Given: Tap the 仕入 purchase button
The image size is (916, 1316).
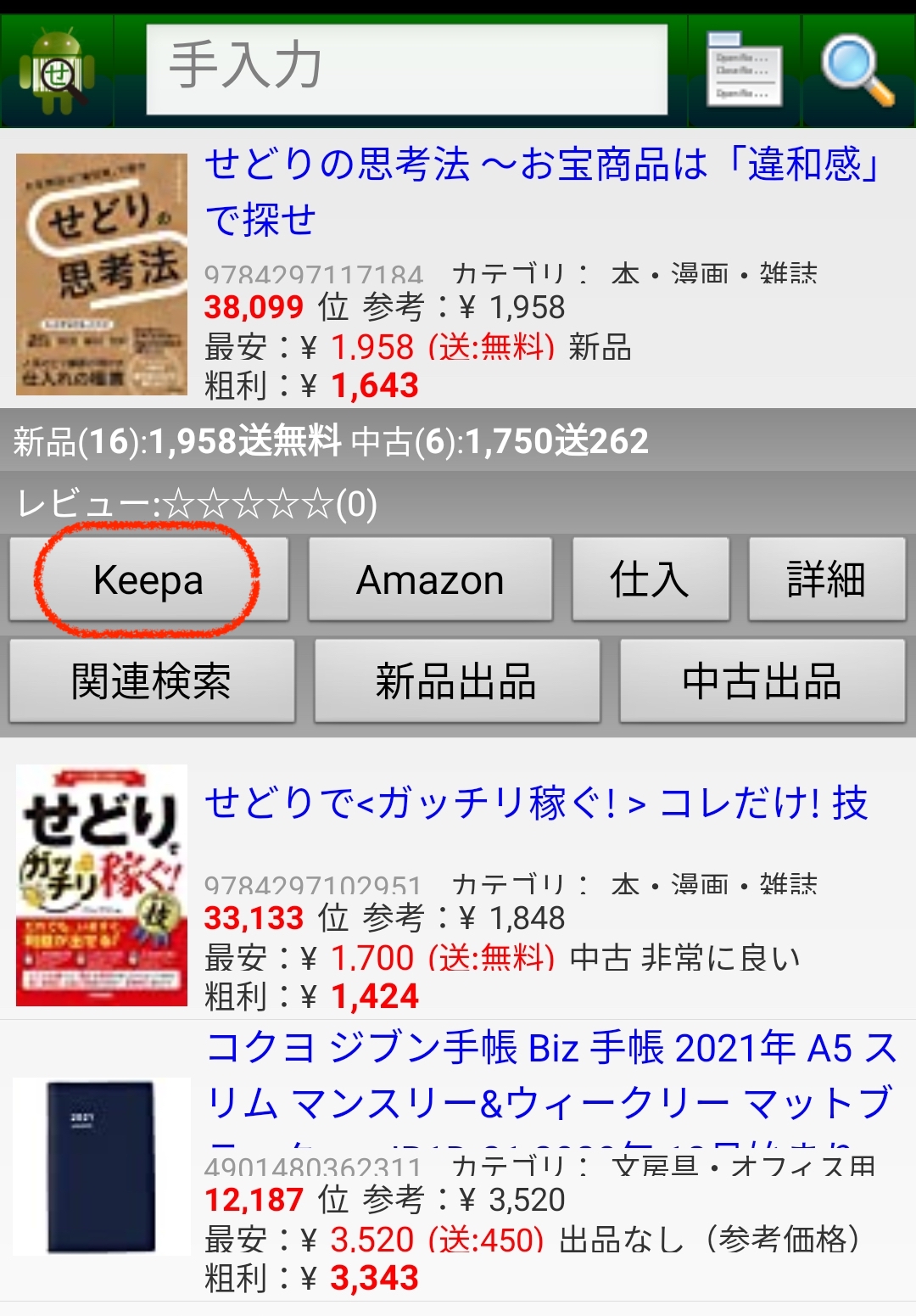Looking at the screenshot, I should [651, 580].
